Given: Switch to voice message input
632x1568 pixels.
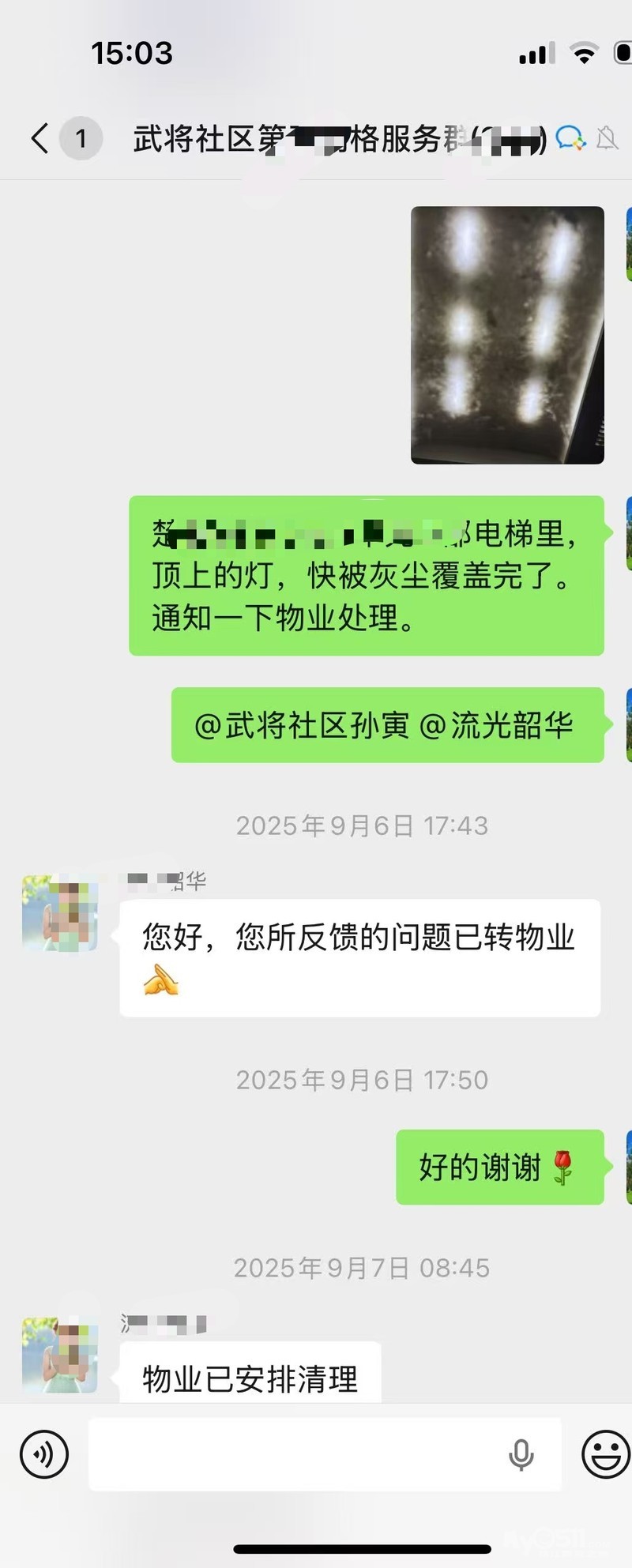Looking at the screenshot, I should (44, 1453).
